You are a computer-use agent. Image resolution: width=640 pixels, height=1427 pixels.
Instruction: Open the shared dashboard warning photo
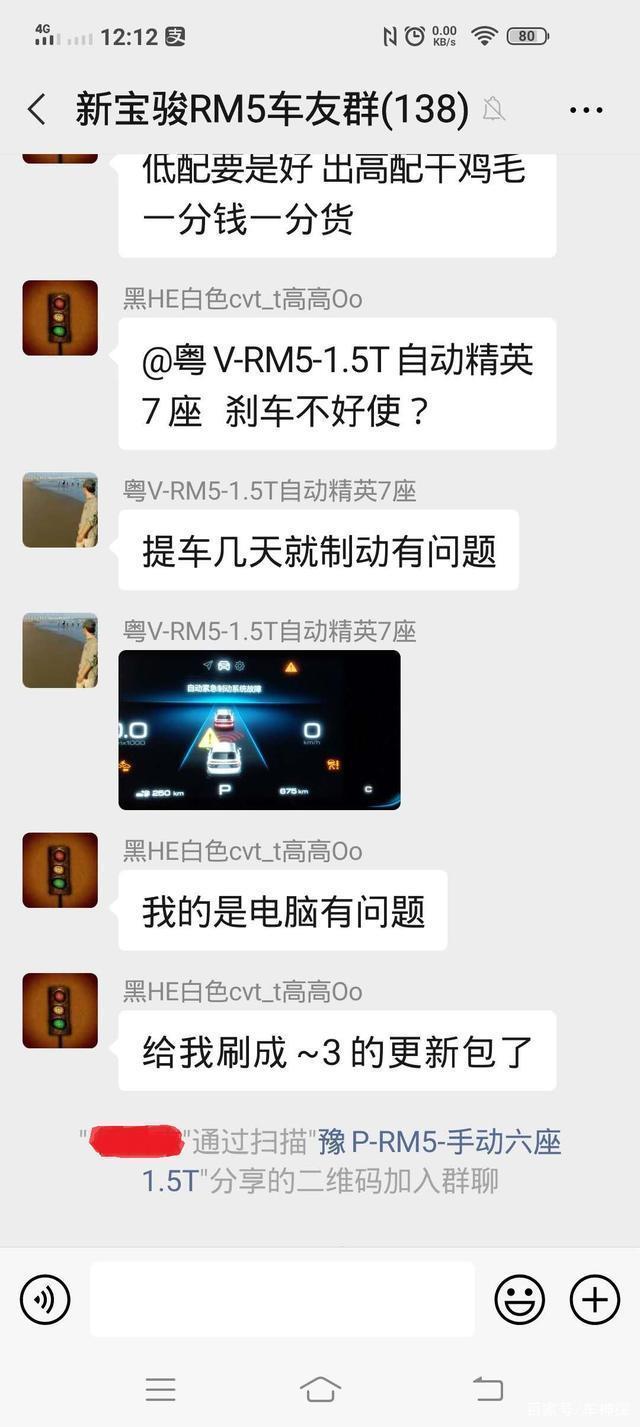pyautogui.click(x=259, y=729)
